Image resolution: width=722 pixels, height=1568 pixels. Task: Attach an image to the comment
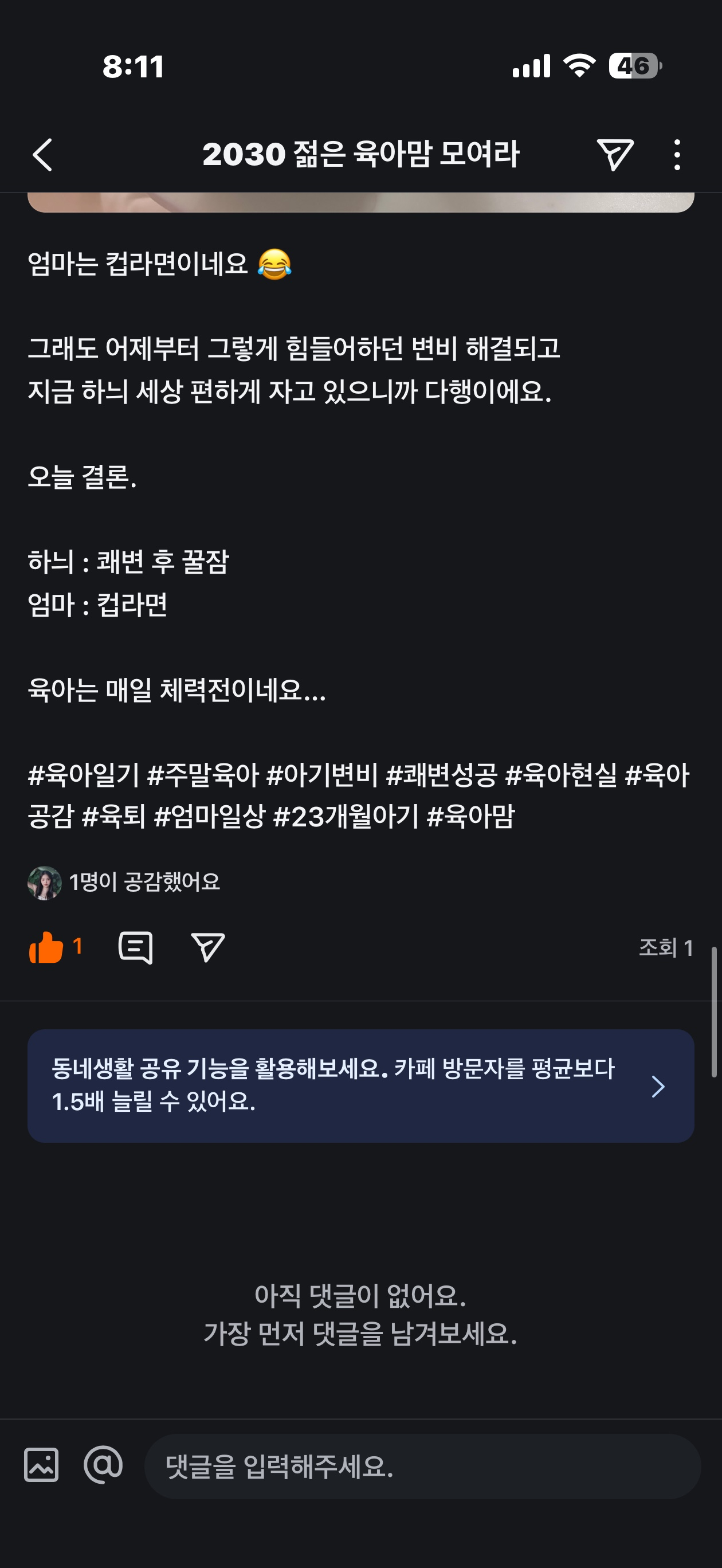41,1464
